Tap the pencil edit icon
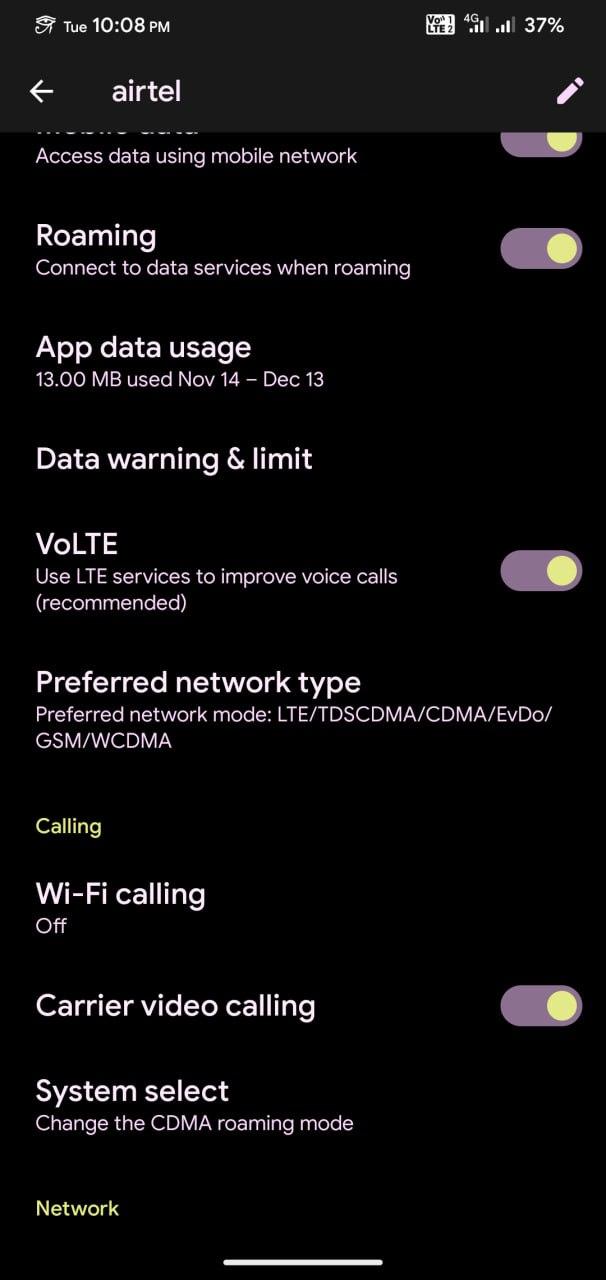 coord(570,91)
